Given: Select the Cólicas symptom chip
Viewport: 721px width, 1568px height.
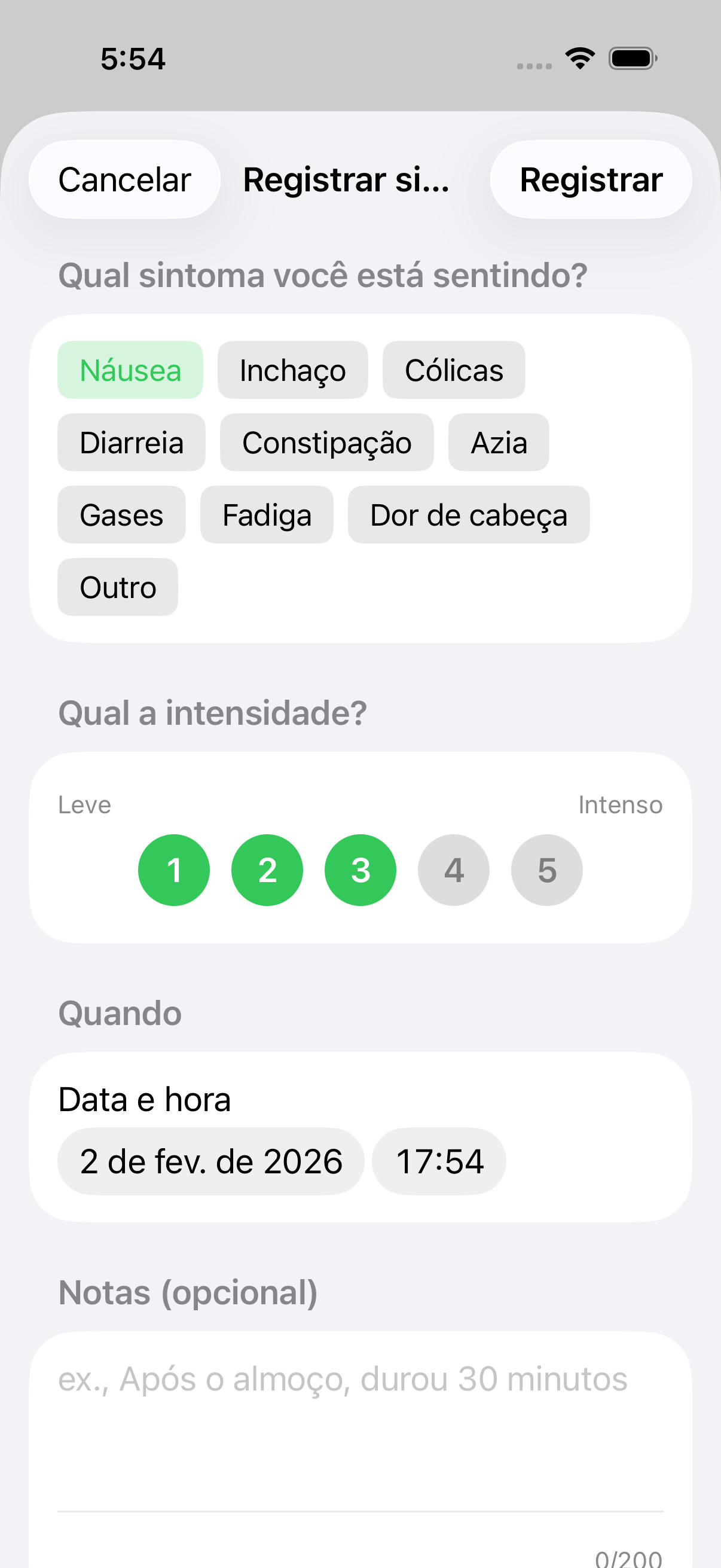Looking at the screenshot, I should coord(454,370).
